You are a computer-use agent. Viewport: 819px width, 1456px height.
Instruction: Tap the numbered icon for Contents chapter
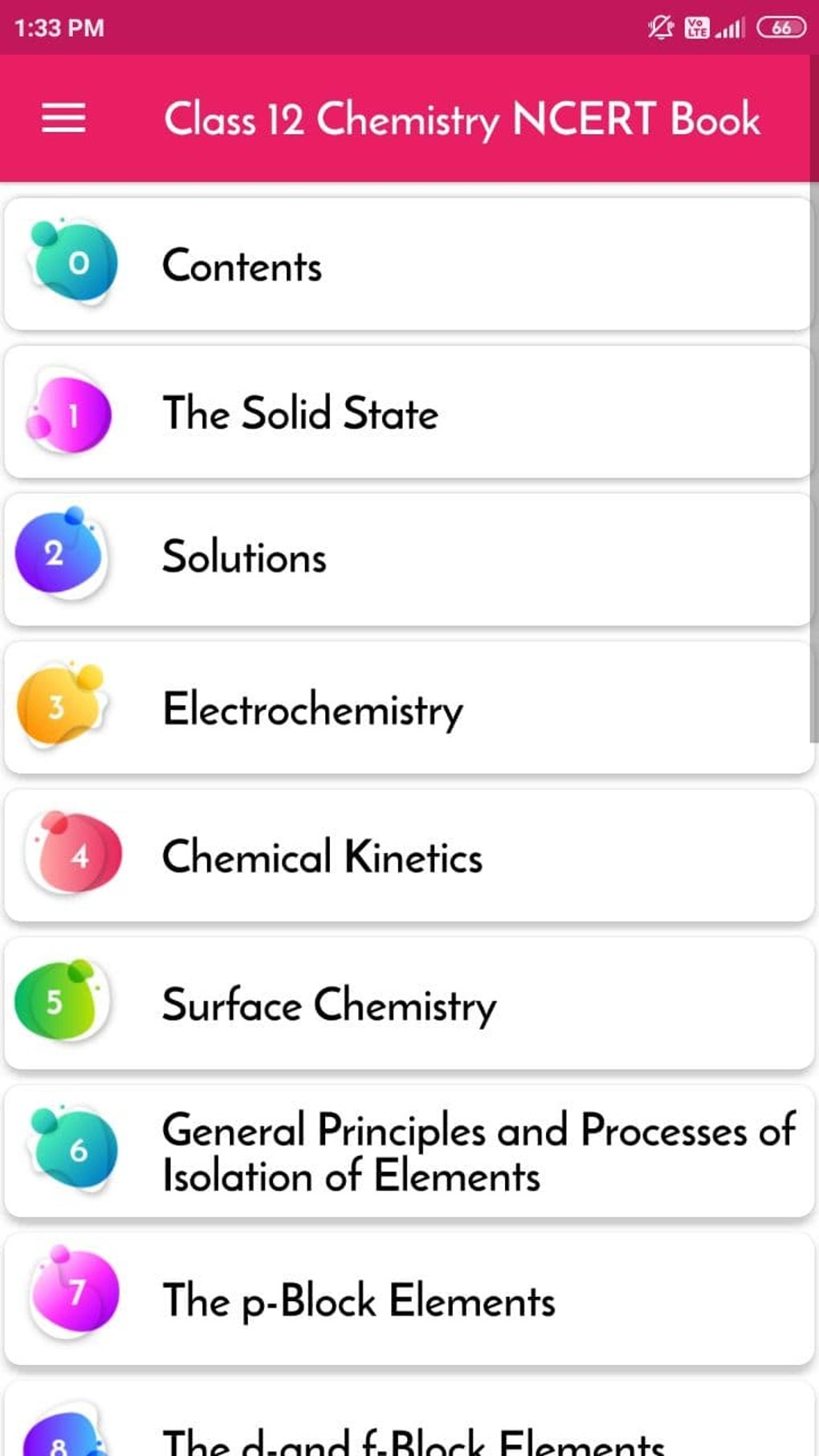coord(76,263)
